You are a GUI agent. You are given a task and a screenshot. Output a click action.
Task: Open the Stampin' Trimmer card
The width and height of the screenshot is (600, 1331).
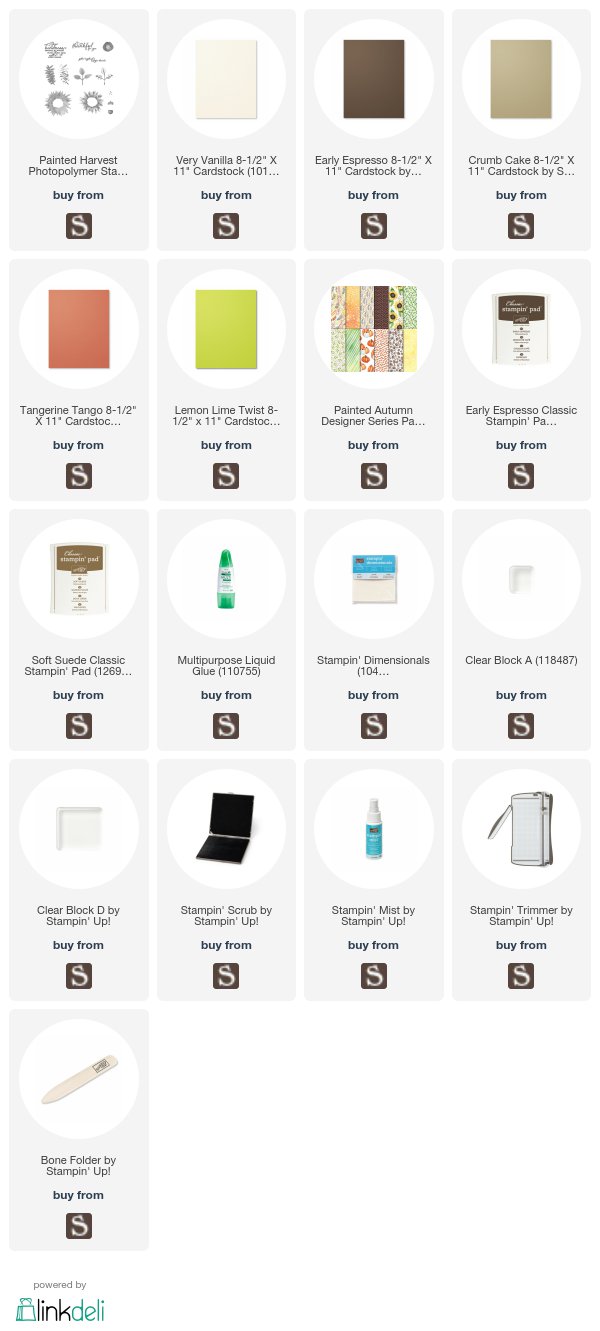(521, 880)
